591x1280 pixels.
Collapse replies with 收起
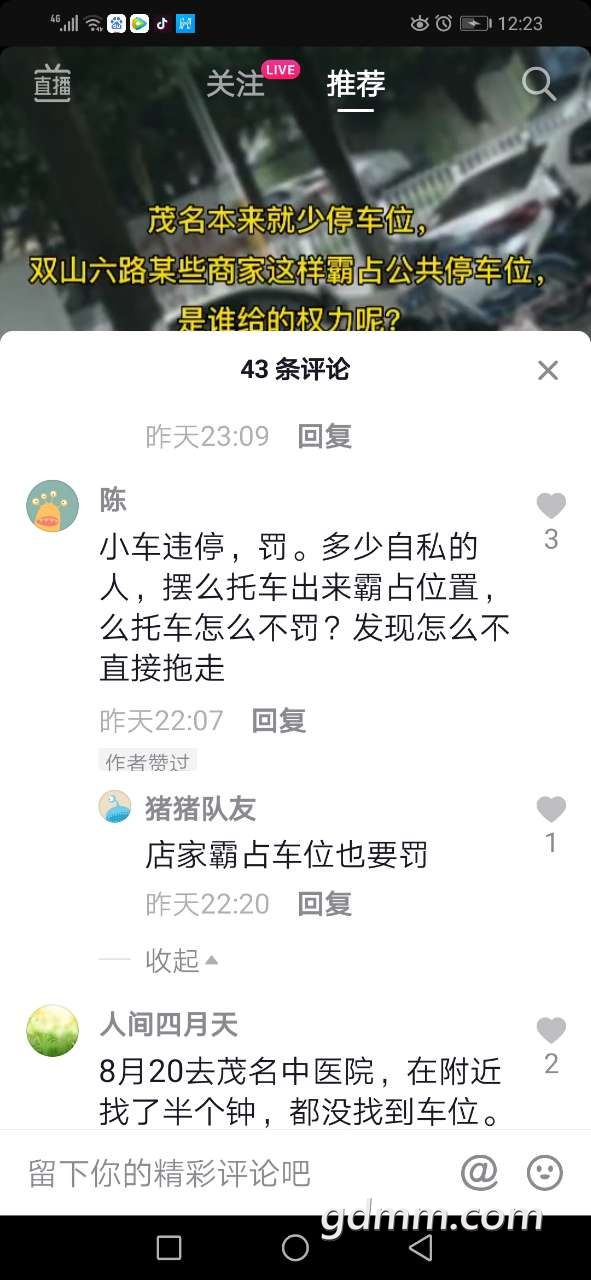pyautogui.click(x=182, y=961)
